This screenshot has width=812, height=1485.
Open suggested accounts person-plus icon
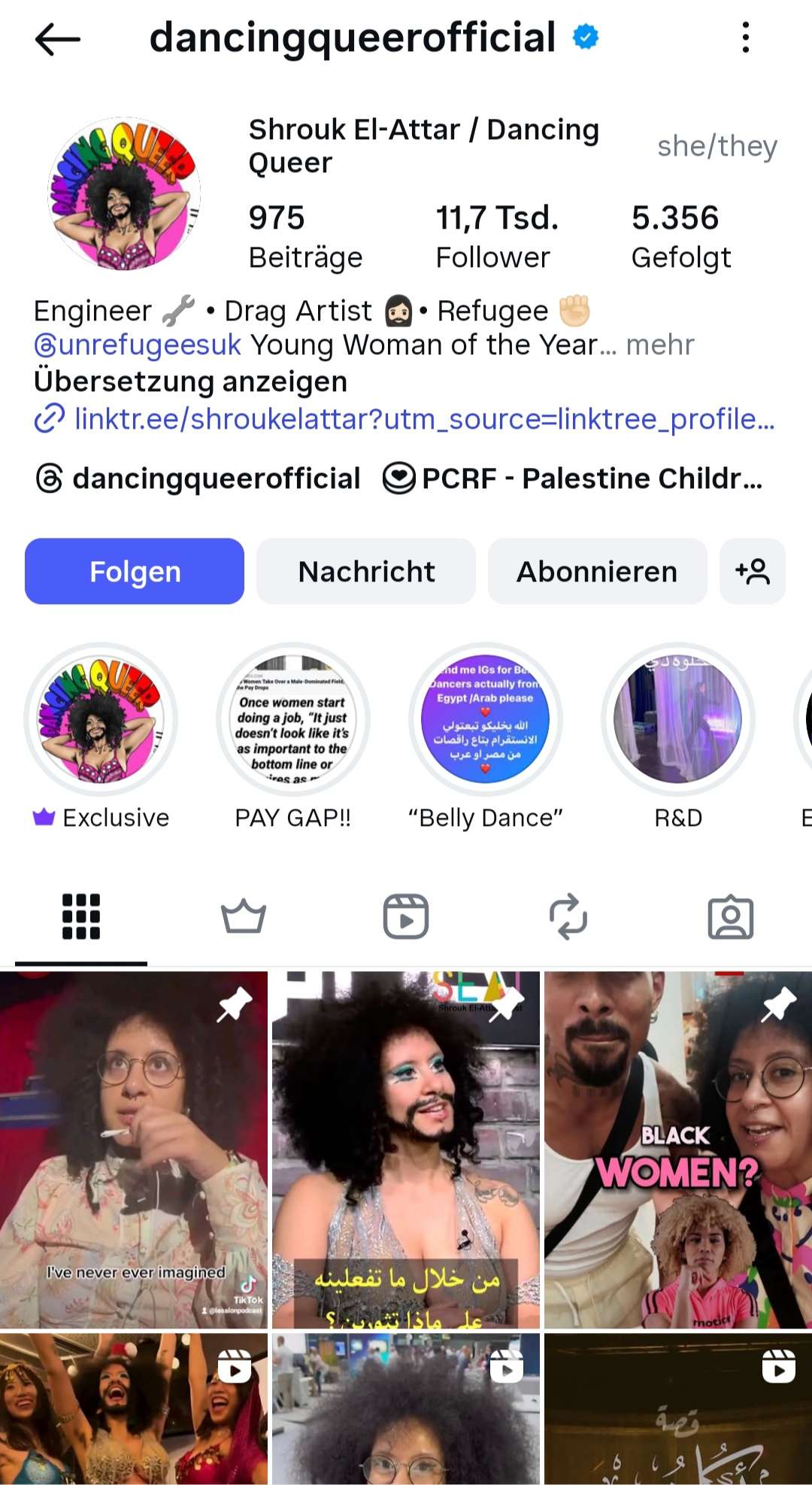point(753,572)
